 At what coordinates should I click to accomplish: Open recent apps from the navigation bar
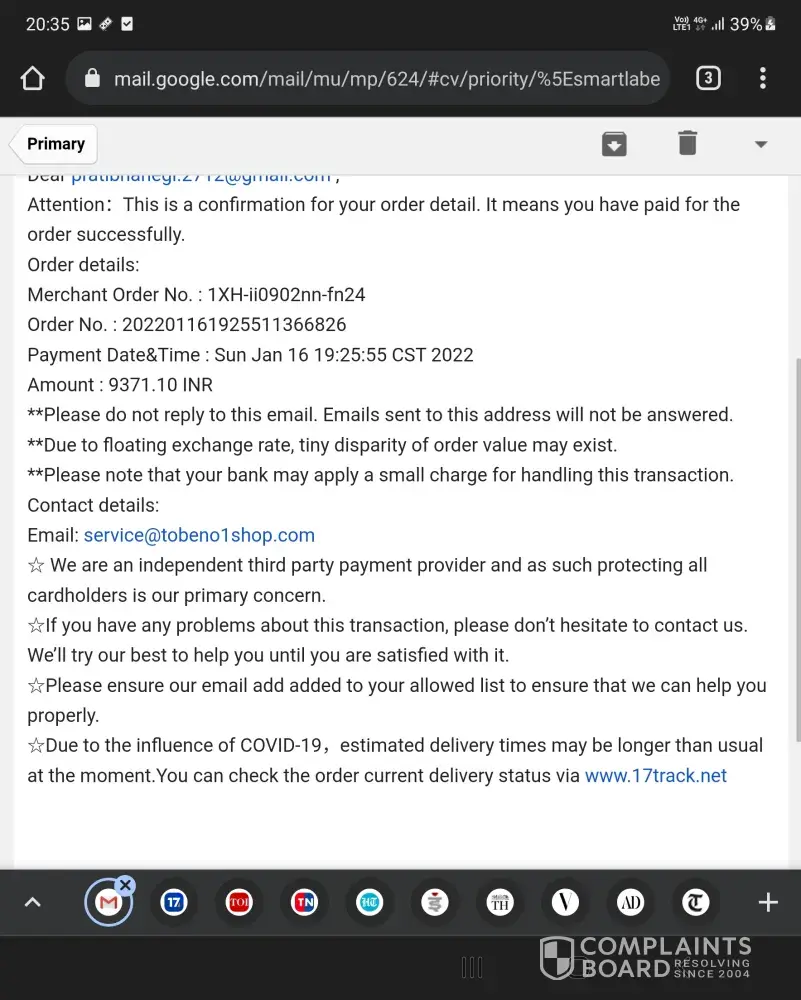472,967
